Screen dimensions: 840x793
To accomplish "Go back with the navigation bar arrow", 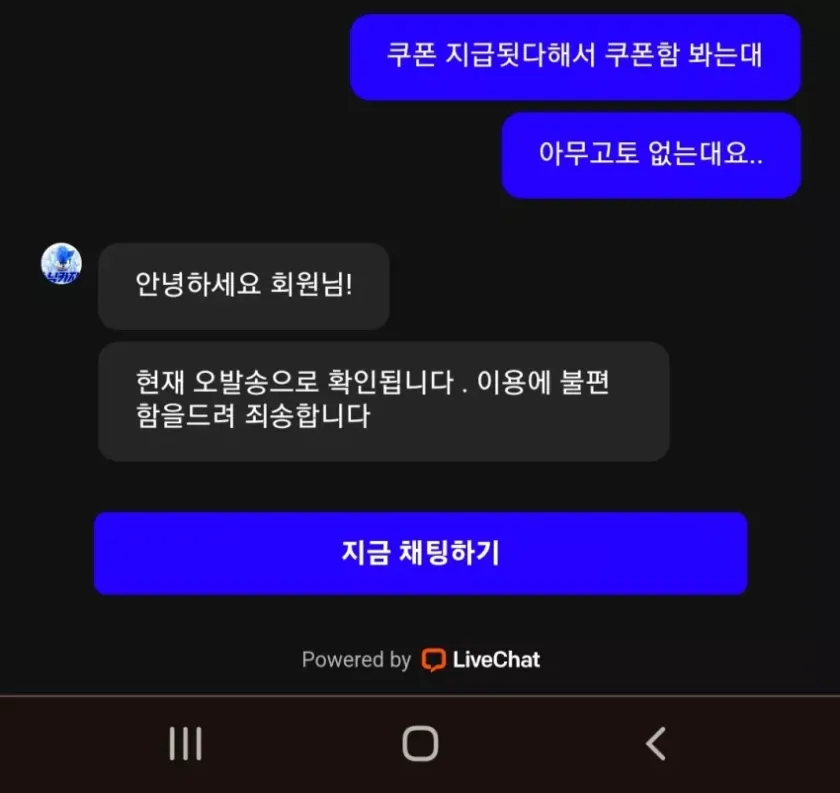I will point(655,744).
